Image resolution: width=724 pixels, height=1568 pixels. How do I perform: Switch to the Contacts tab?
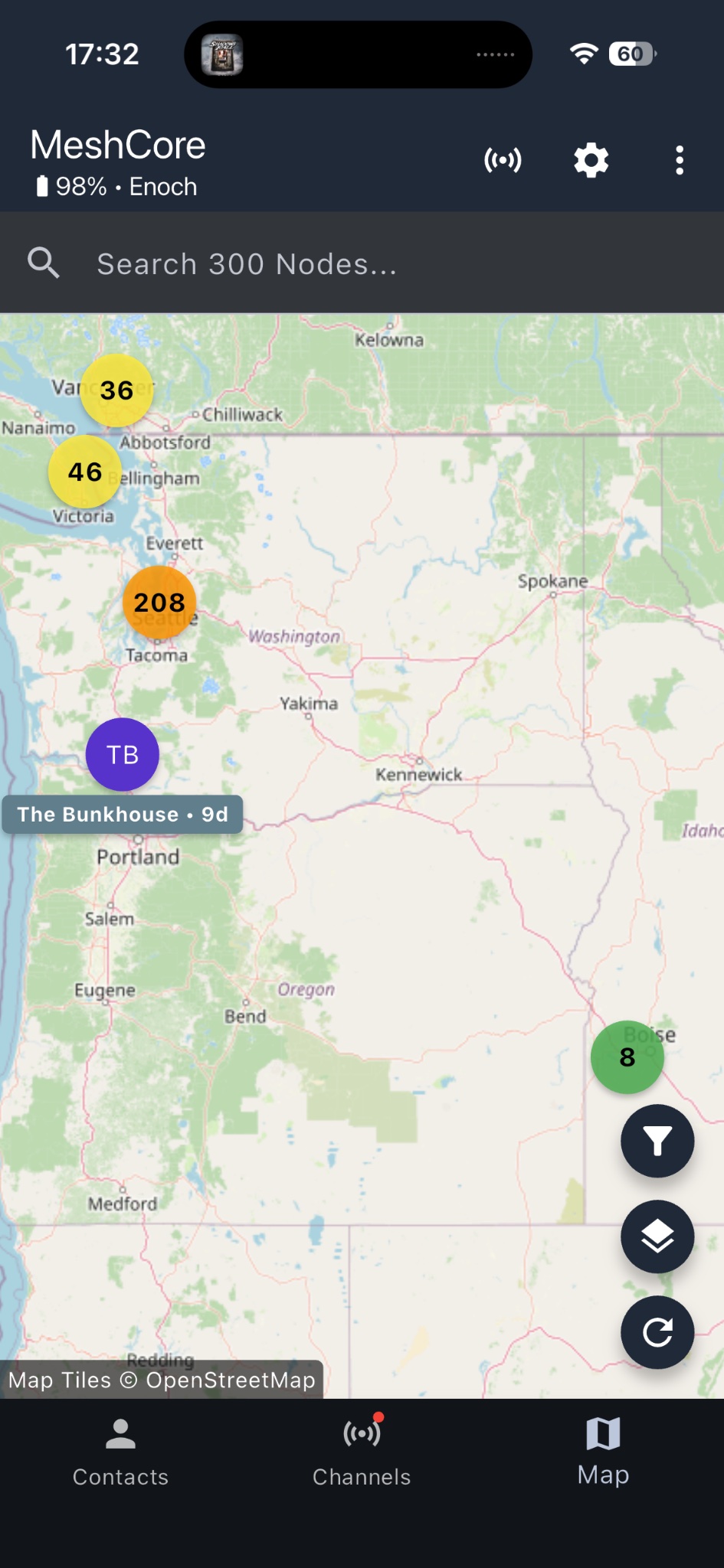(120, 1452)
